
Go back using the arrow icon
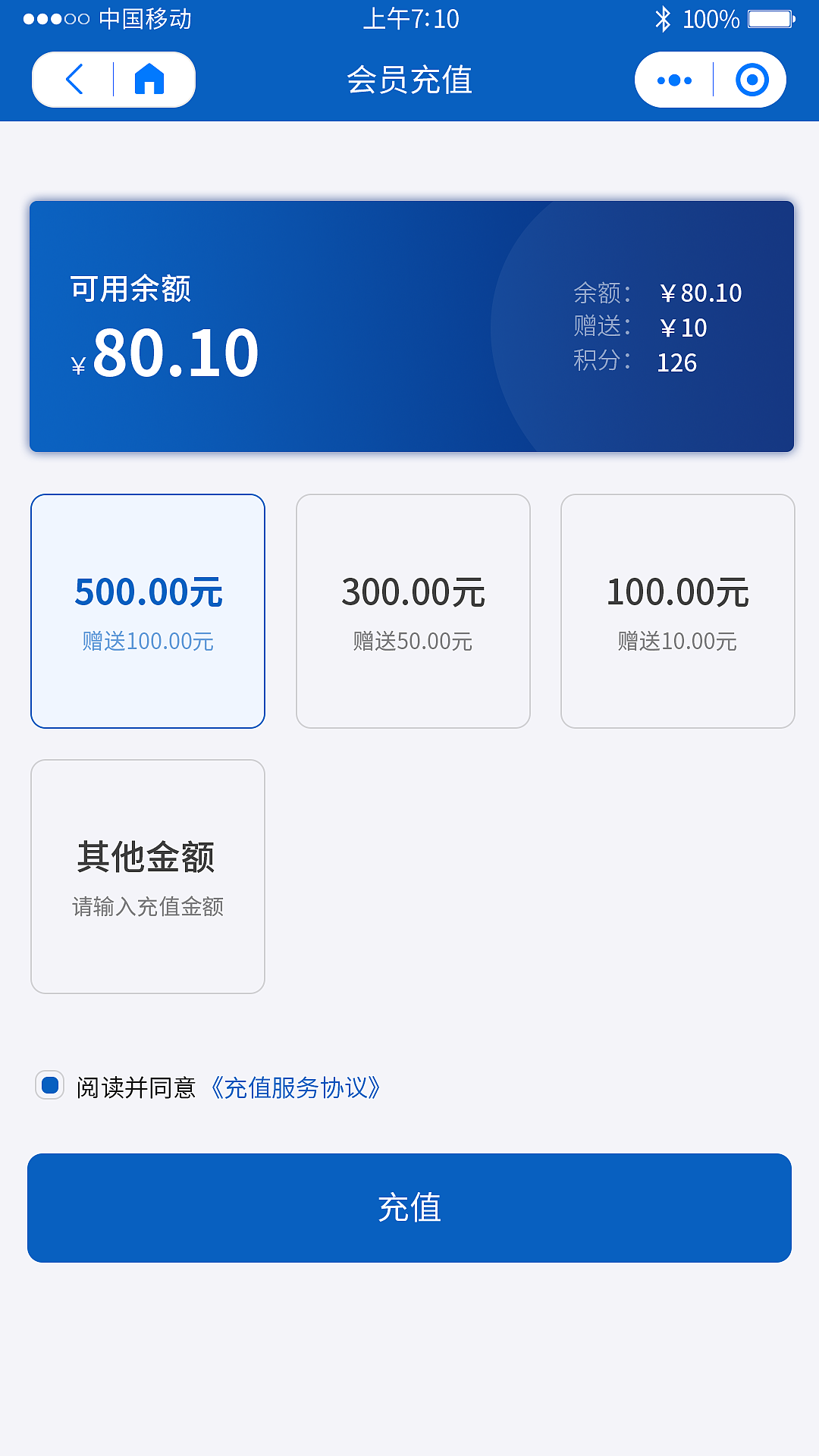pos(74,80)
